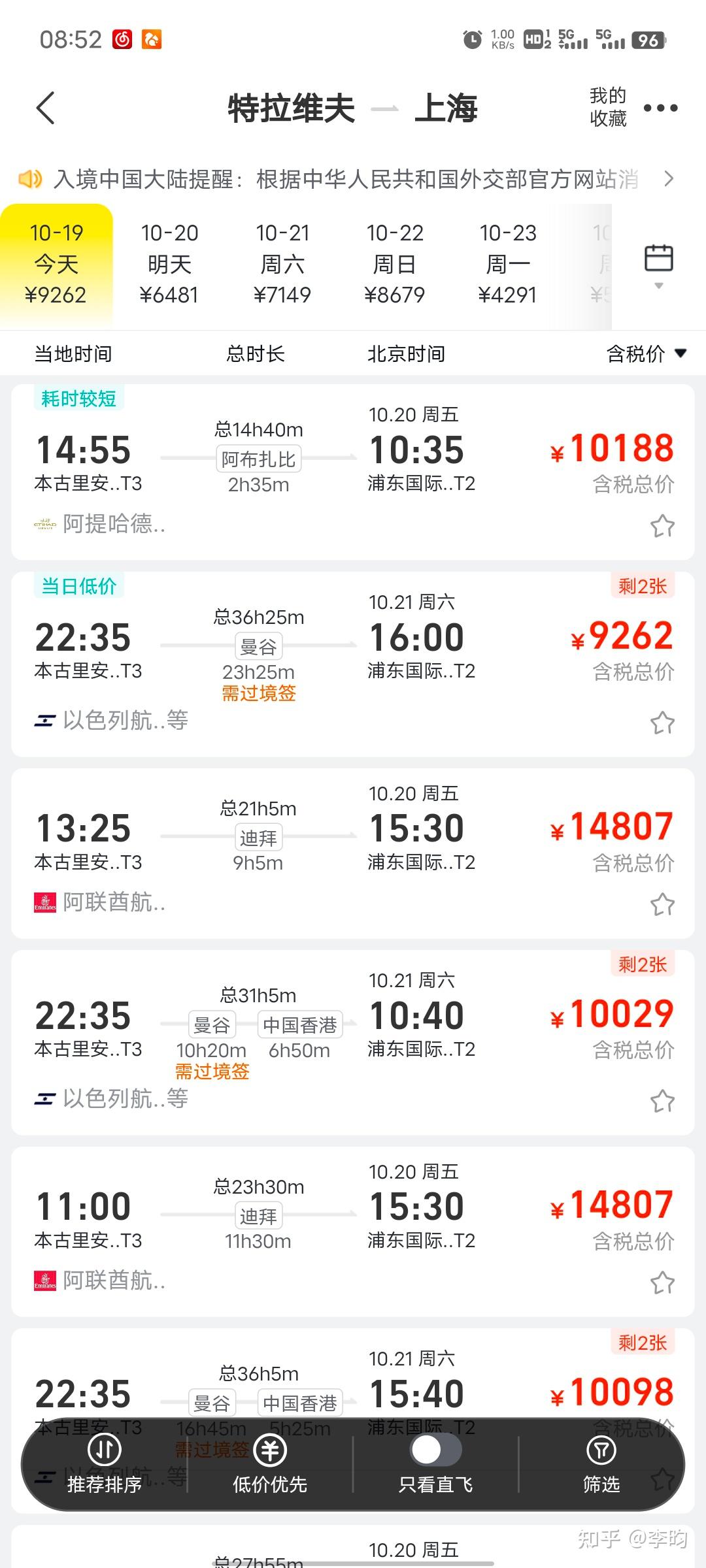The height and width of the screenshot is (1568, 706).
Task: Open the 14:55 Etihad flight via 阿布扎比
Action: [x=353, y=472]
